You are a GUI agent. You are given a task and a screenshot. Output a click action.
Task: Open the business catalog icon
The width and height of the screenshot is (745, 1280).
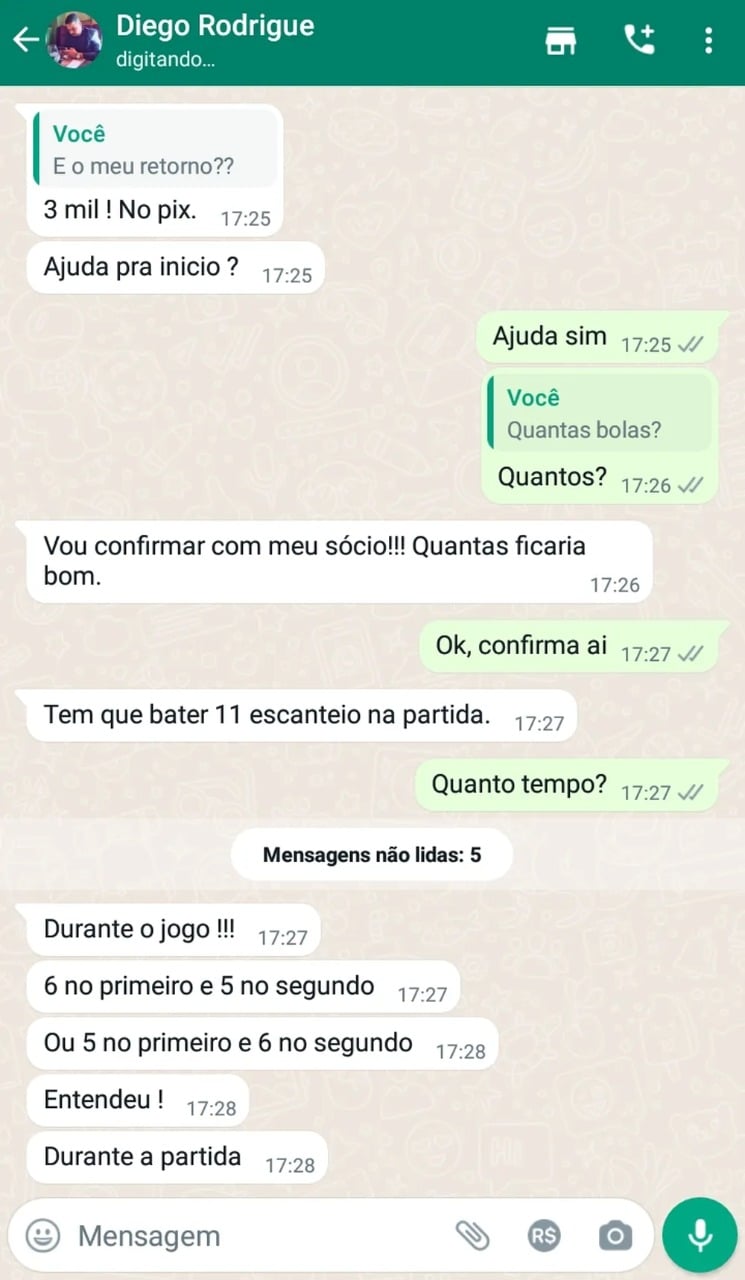(561, 40)
